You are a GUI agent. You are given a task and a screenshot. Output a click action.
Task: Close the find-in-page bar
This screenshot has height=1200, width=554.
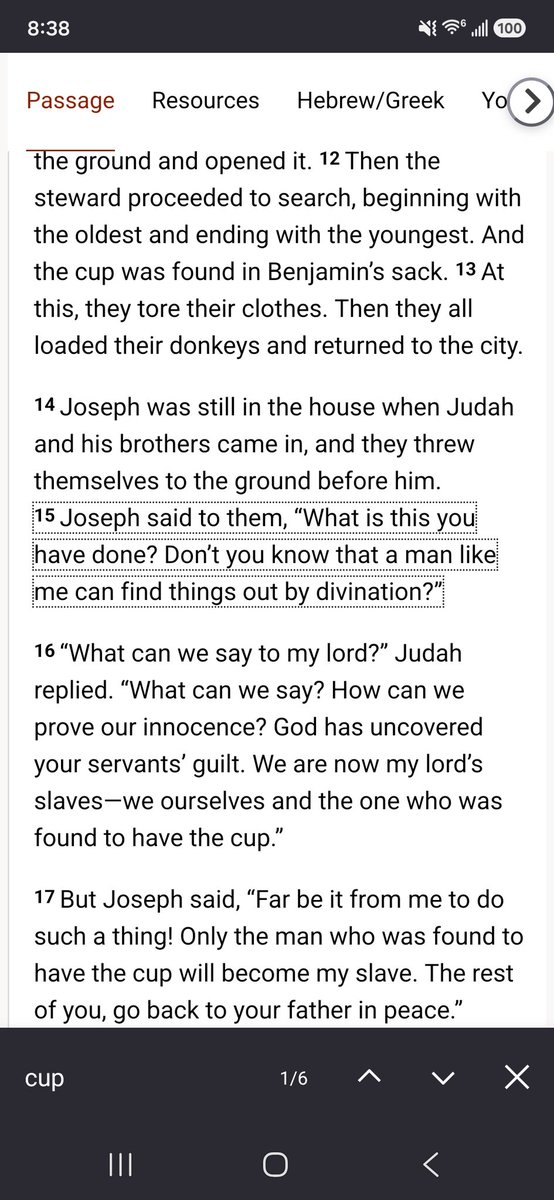coord(516,1077)
